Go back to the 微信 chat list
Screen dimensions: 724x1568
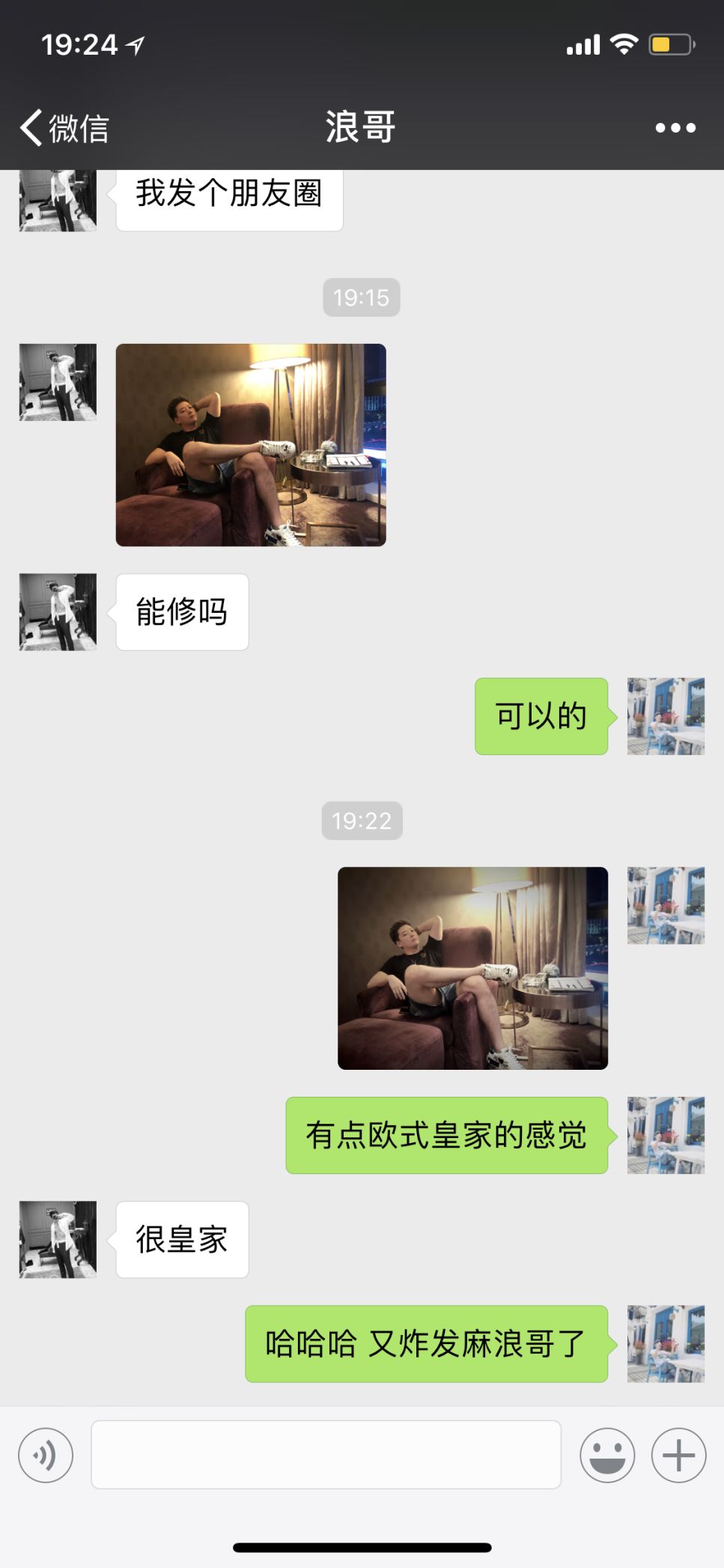64,127
